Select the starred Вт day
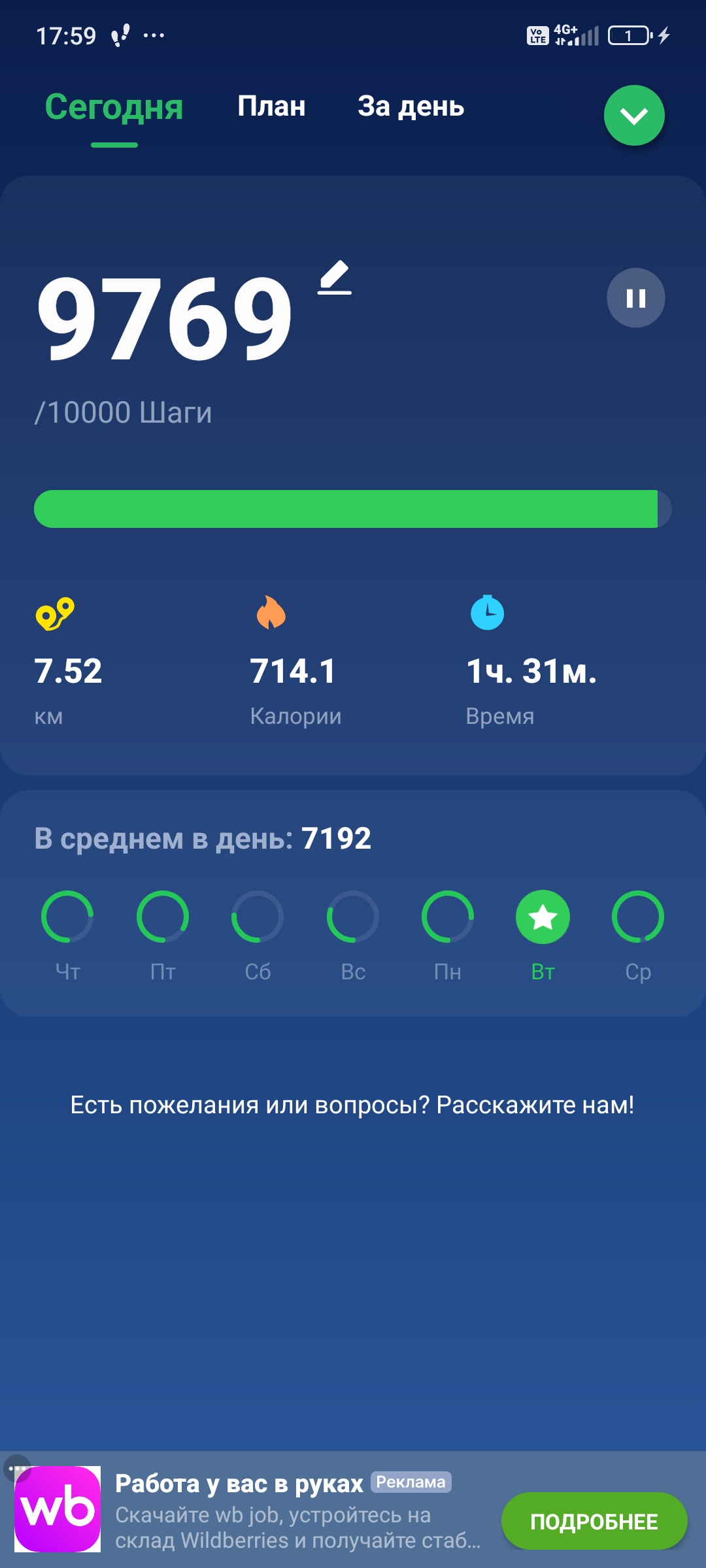Screen dimensions: 706x1568 coord(543,917)
